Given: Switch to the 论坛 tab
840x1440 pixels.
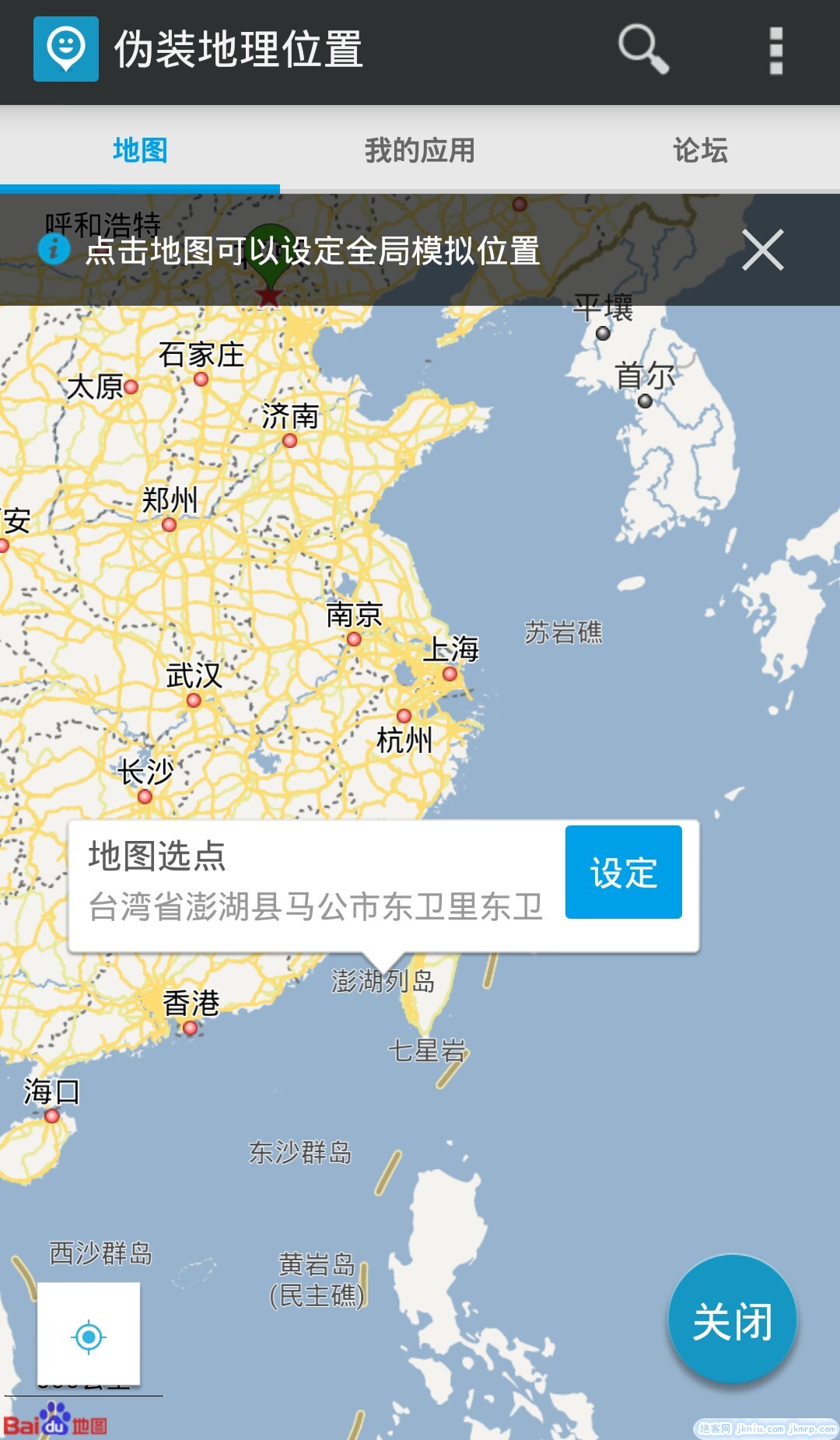Looking at the screenshot, I should pyautogui.click(x=700, y=150).
